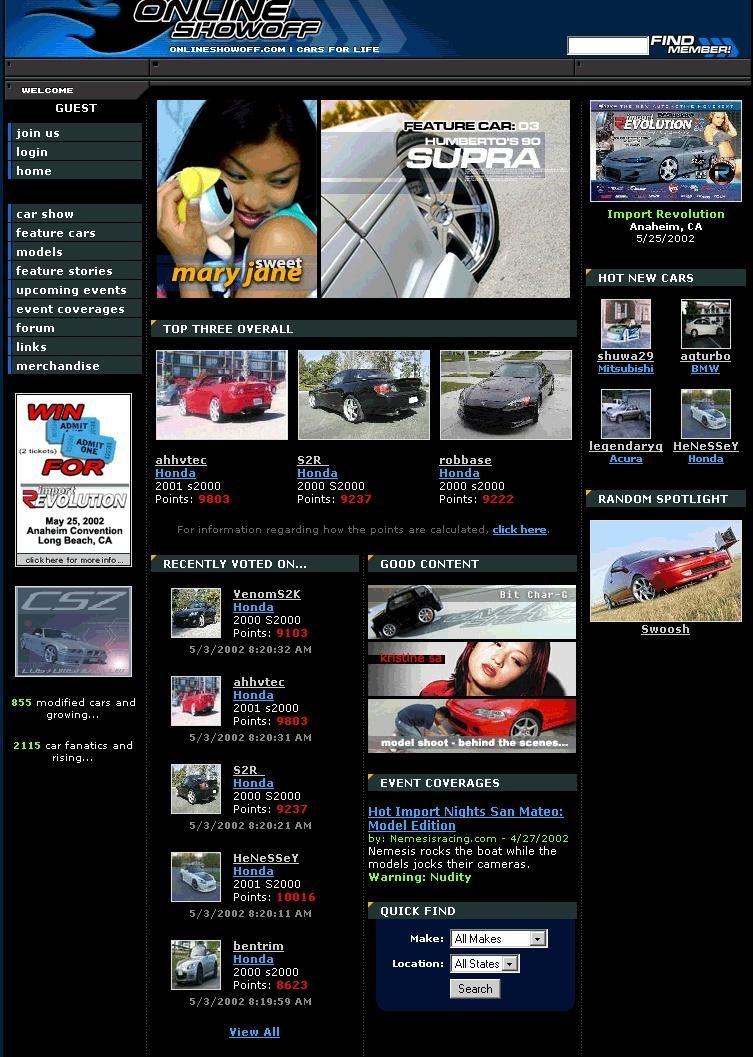Select View All recently voted cars
The width and height of the screenshot is (753, 1057).
click(254, 1031)
